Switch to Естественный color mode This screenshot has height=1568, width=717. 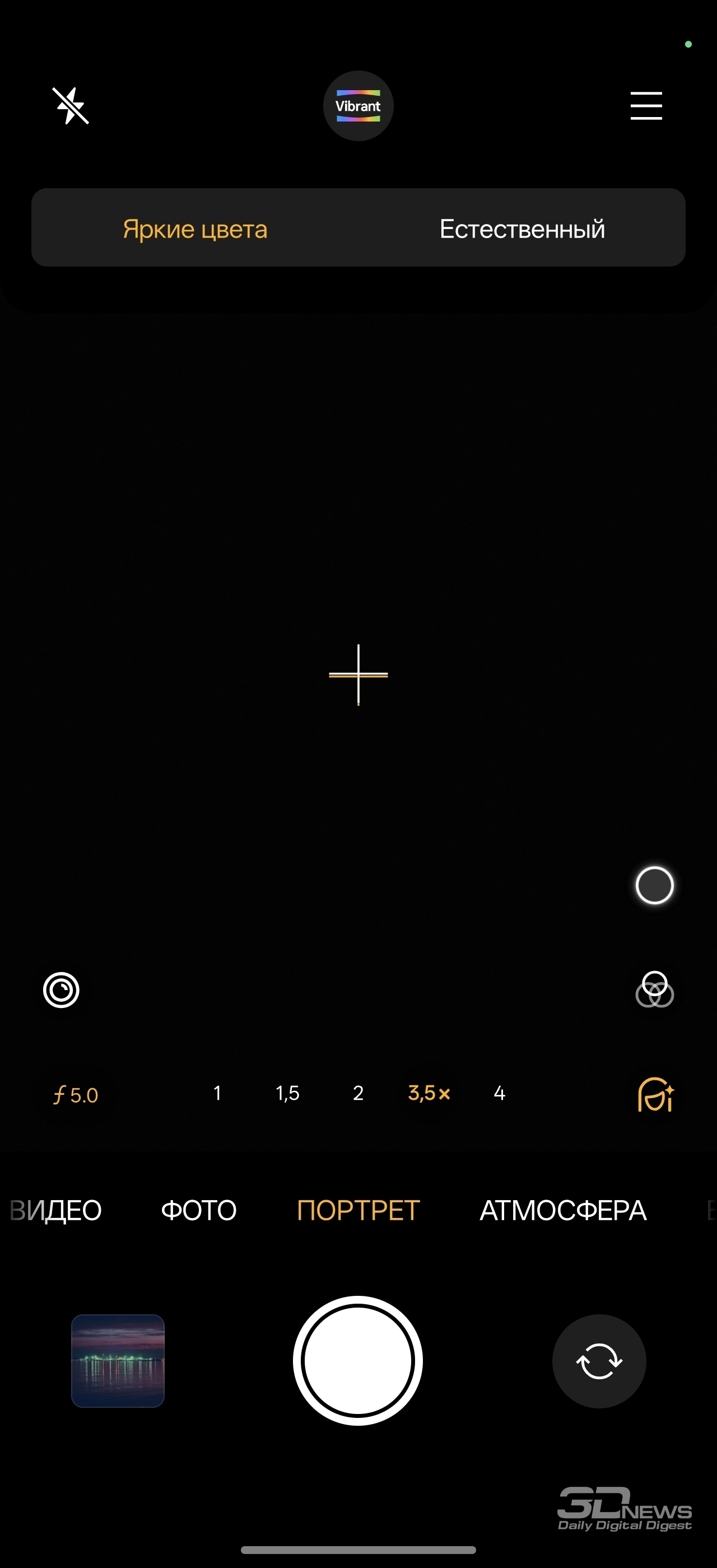(522, 229)
